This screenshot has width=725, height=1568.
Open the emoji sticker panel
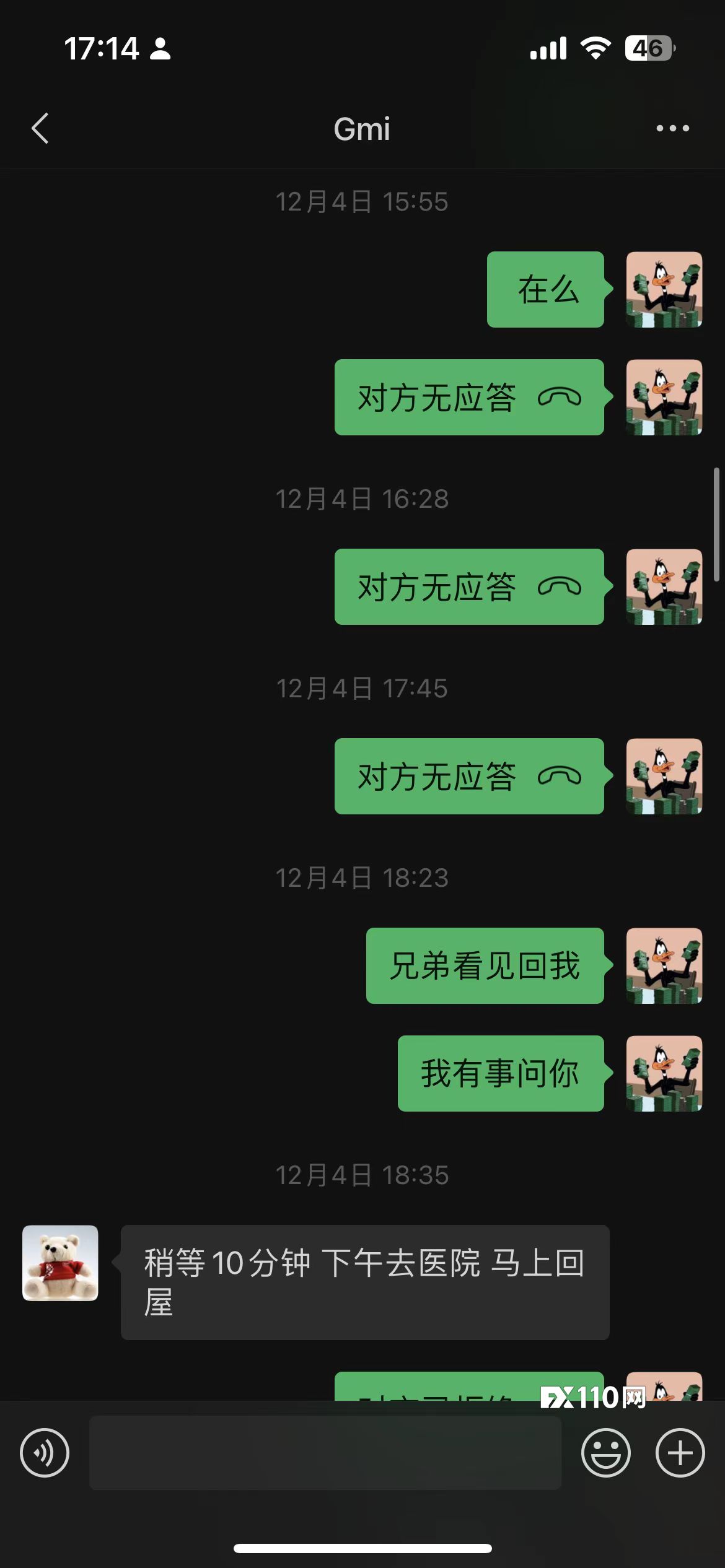coord(605,1453)
